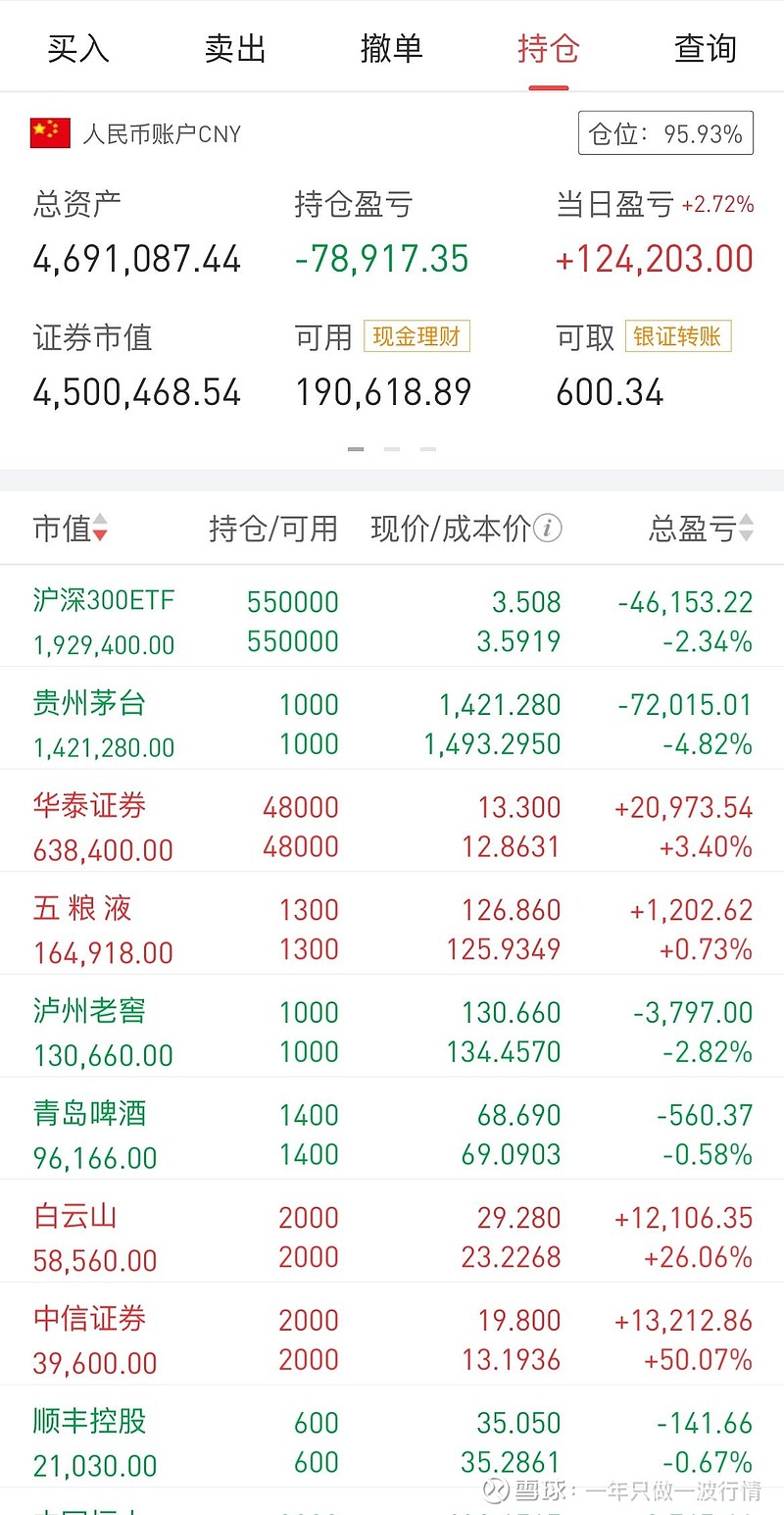
Task: Go to the 查询 tab
Action: [706, 48]
